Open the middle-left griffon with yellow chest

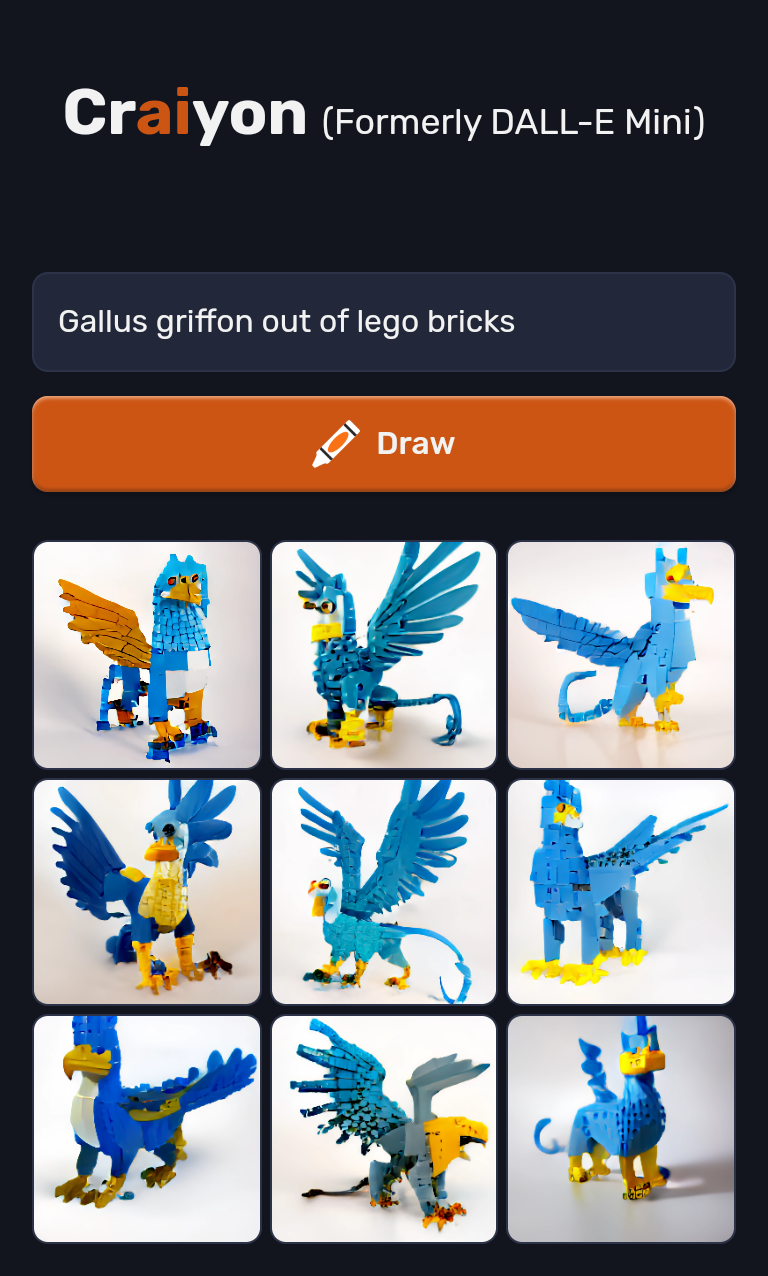147,892
